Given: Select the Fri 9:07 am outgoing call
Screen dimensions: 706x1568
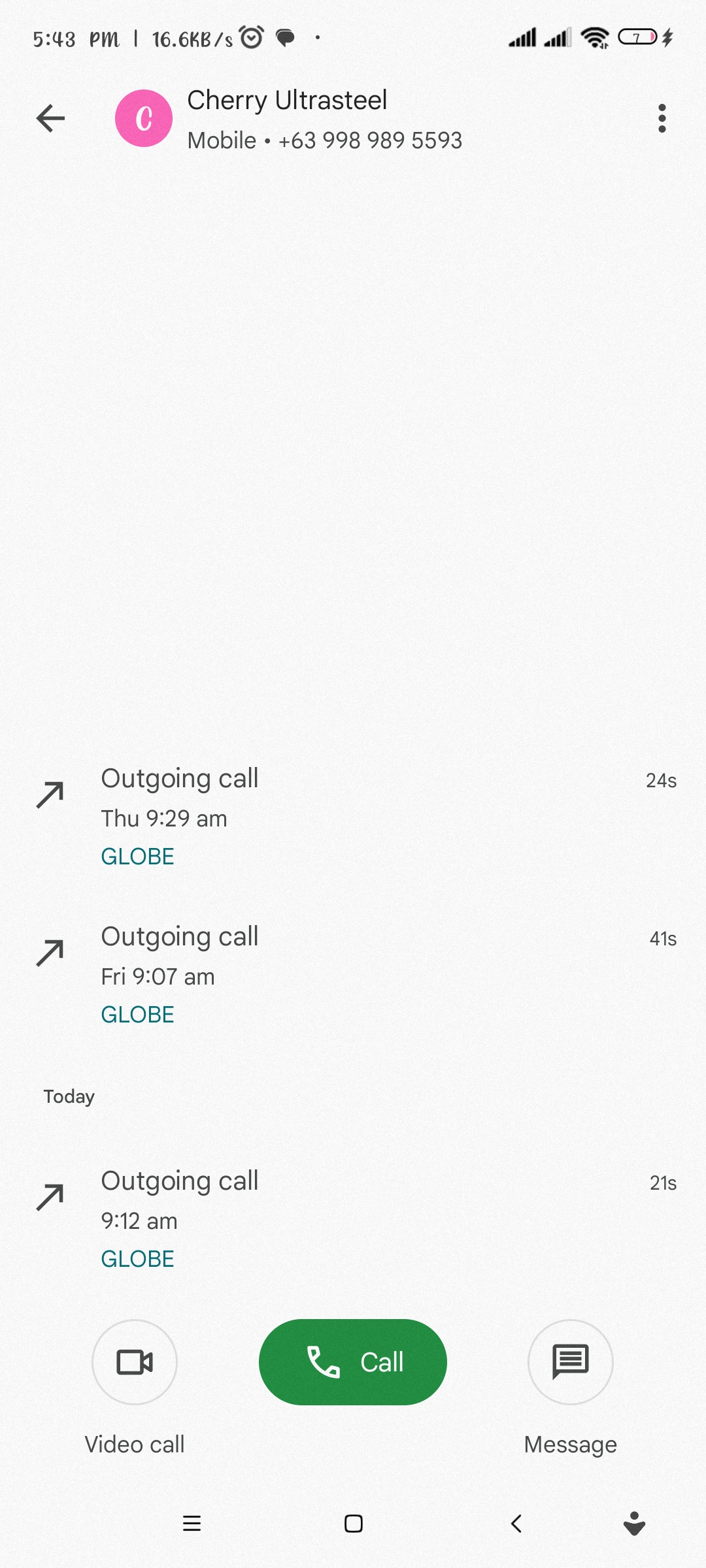Looking at the screenshot, I should (353, 975).
